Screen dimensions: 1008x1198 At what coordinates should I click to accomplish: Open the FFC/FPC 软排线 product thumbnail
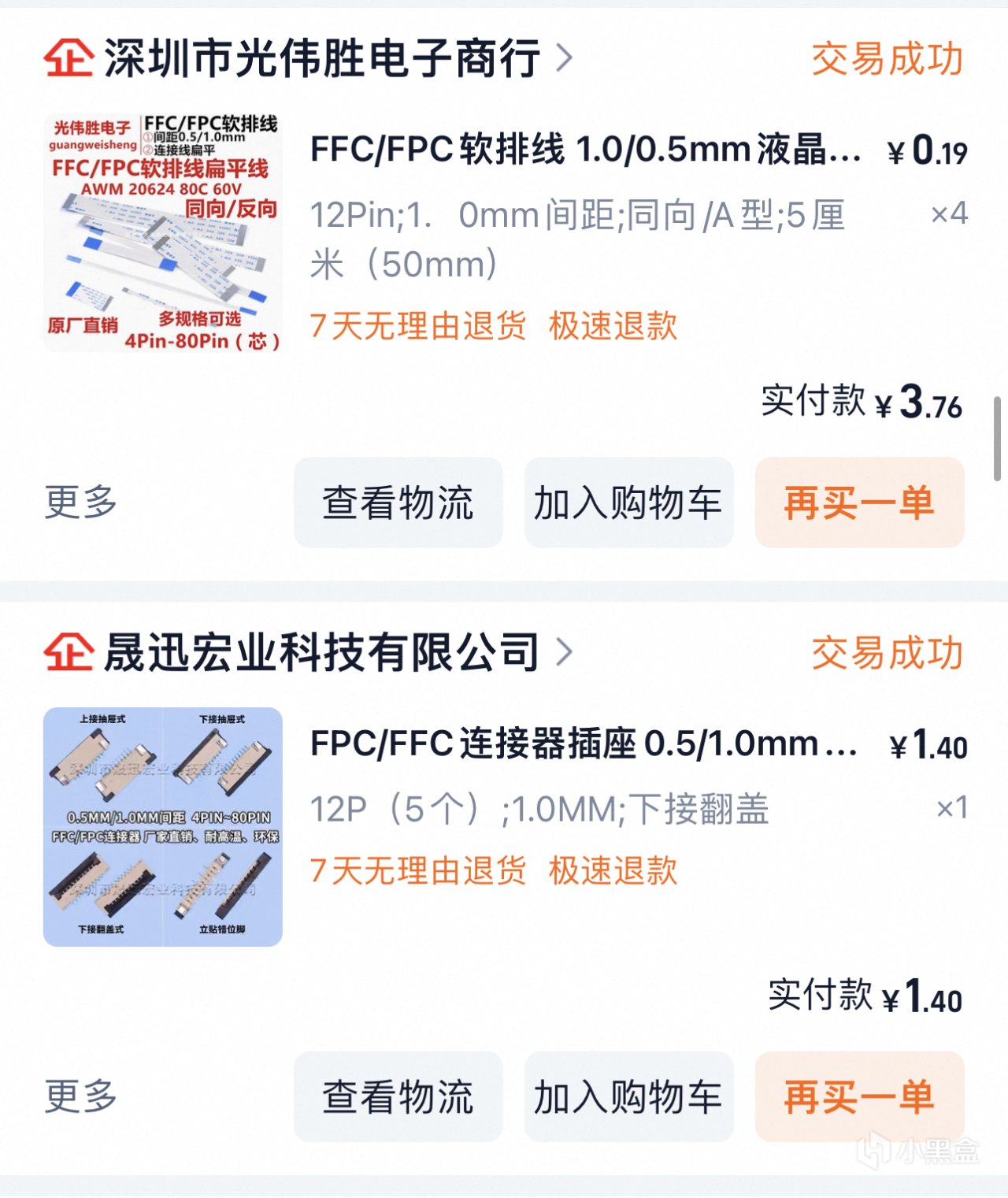(163, 232)
